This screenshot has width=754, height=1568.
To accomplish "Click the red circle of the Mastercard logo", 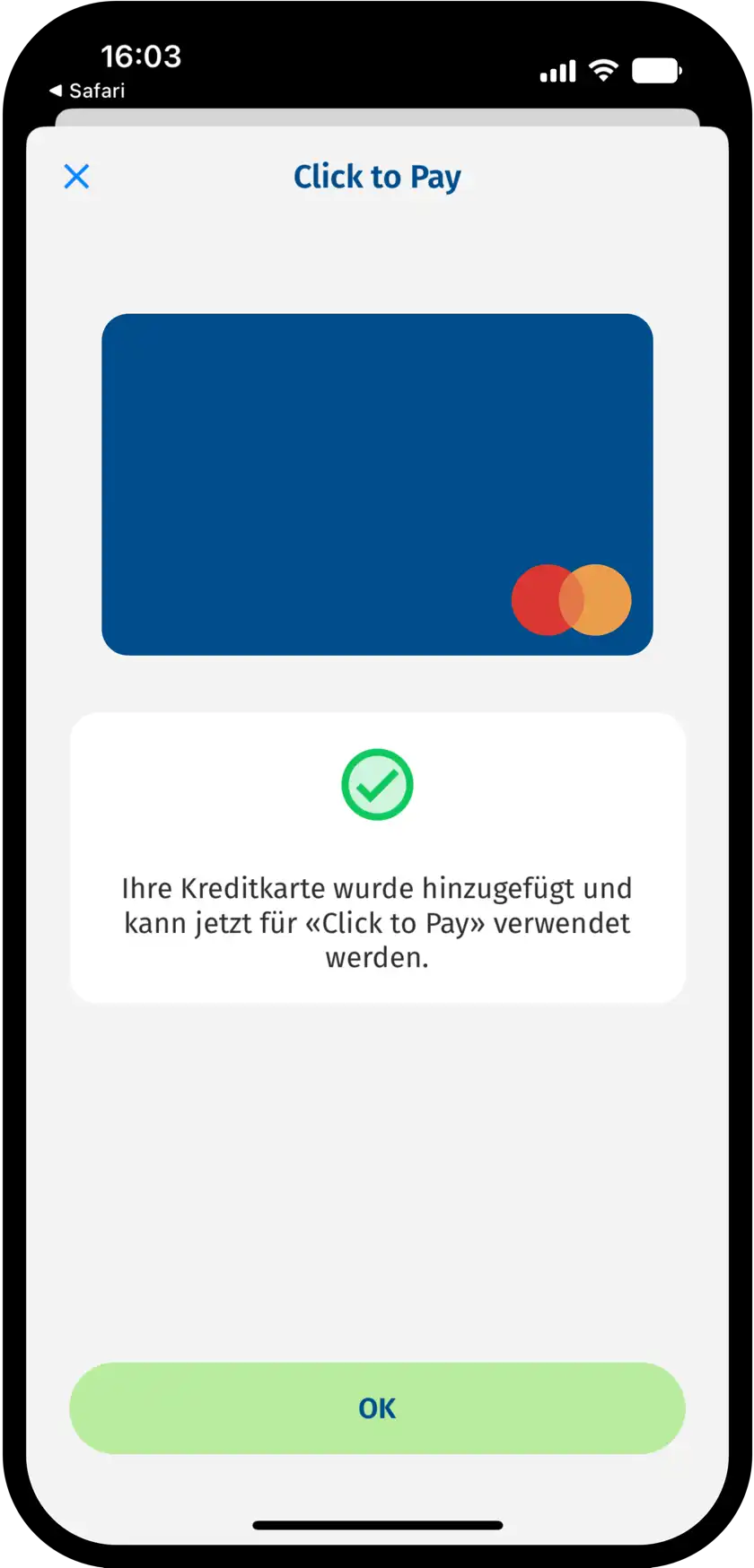I will [x=543, y=600].
